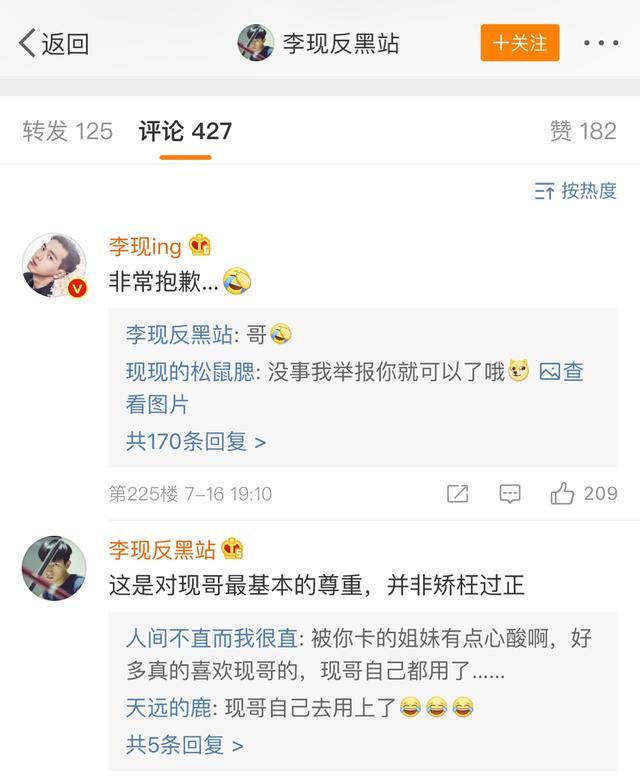
Task: Select the 评论 427 tab
Action: pos(185,131)
